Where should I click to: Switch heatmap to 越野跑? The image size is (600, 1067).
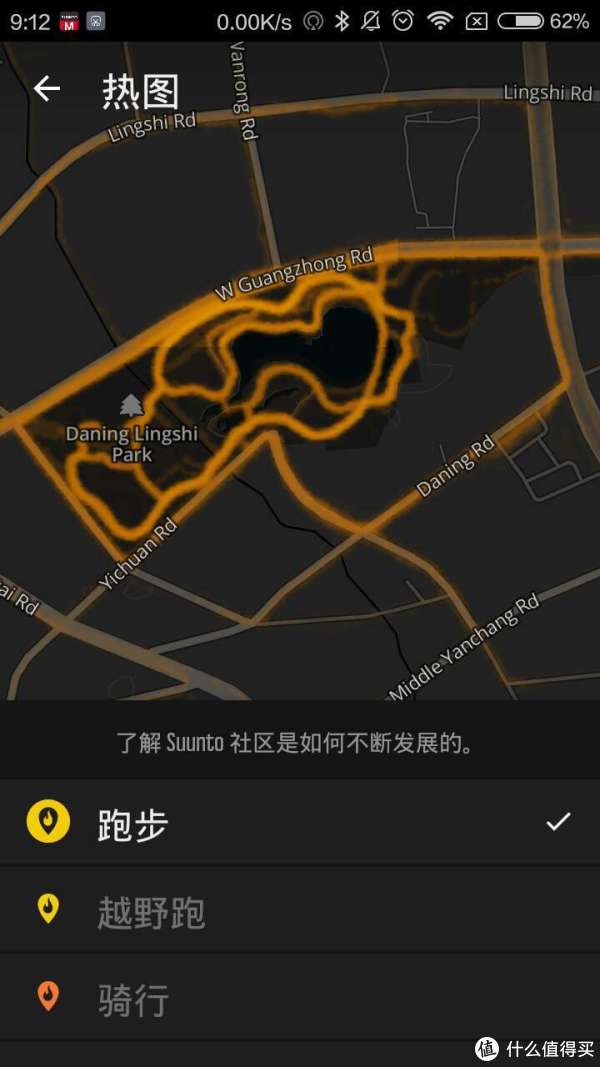tap(300, 910)
